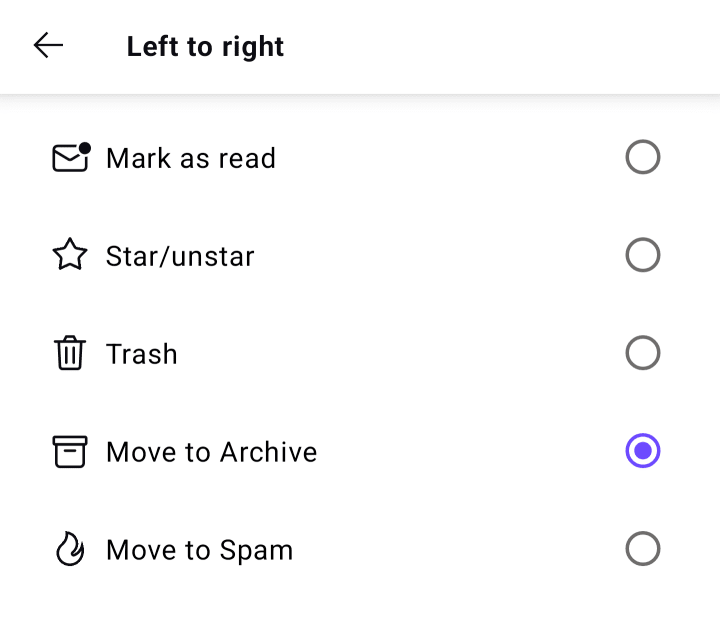Tap the Move to Archive radio button
720x625 pixels.
(642, 452)
